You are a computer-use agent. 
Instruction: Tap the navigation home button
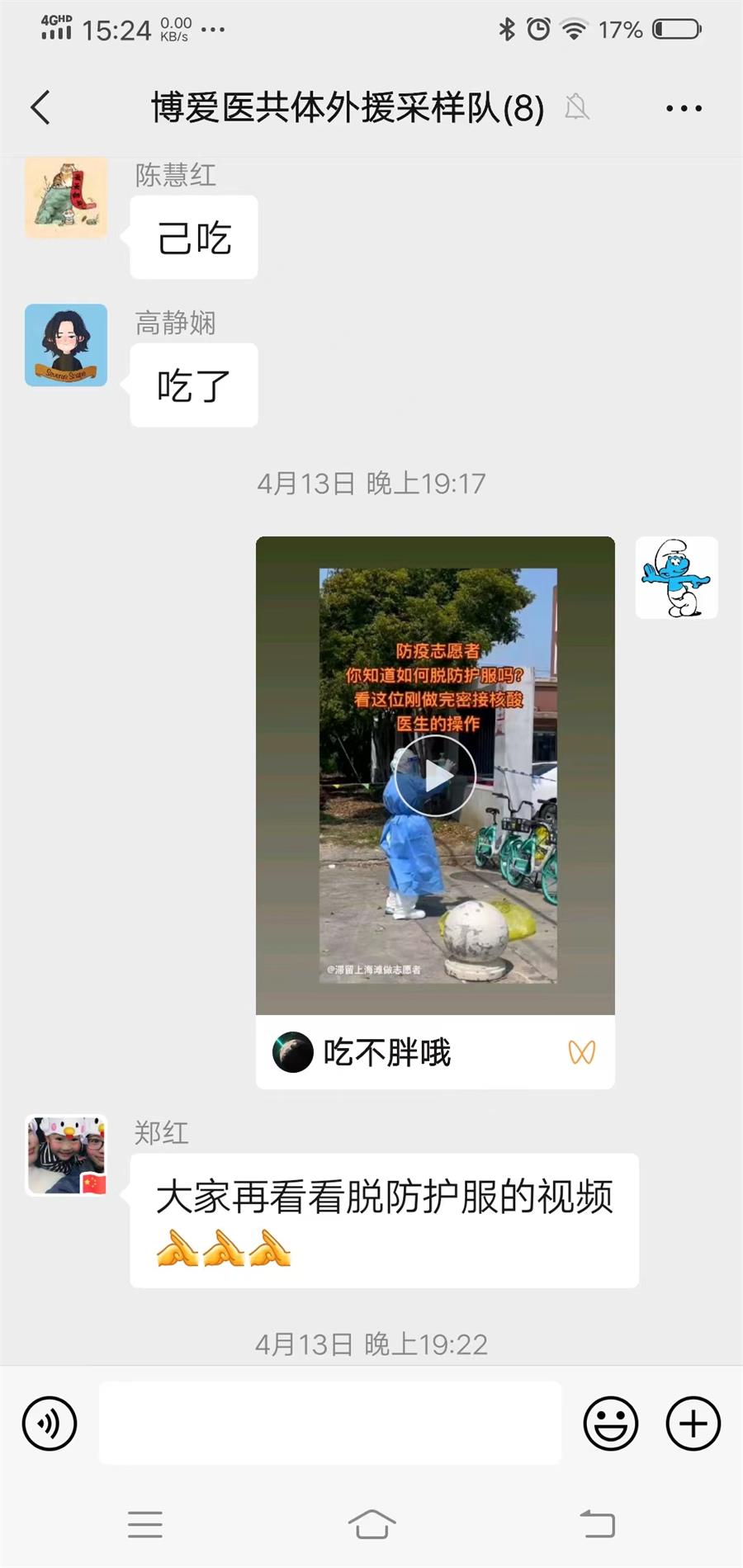pyautogui.click(x=371, y=1524)
